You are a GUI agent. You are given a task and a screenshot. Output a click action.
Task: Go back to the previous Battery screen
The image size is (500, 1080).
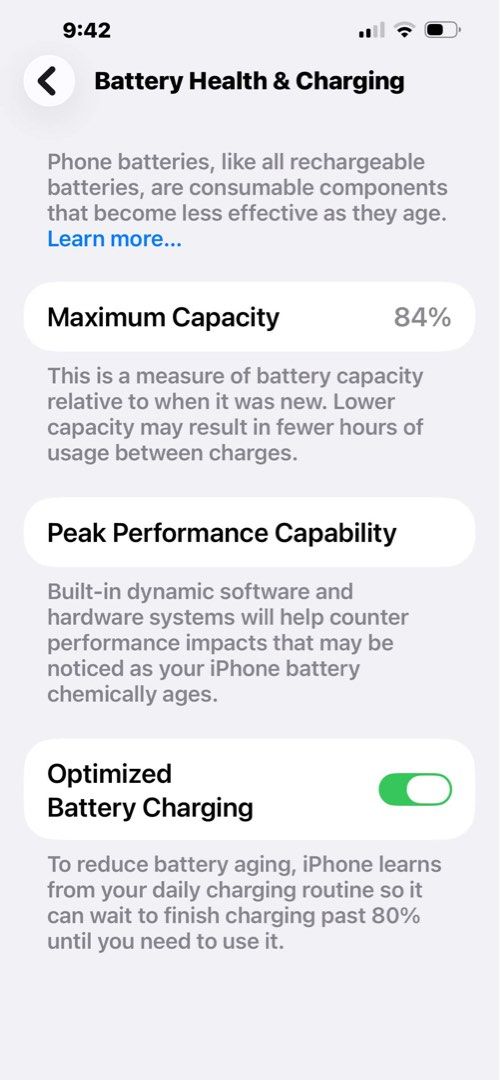[x=49, y=81]
